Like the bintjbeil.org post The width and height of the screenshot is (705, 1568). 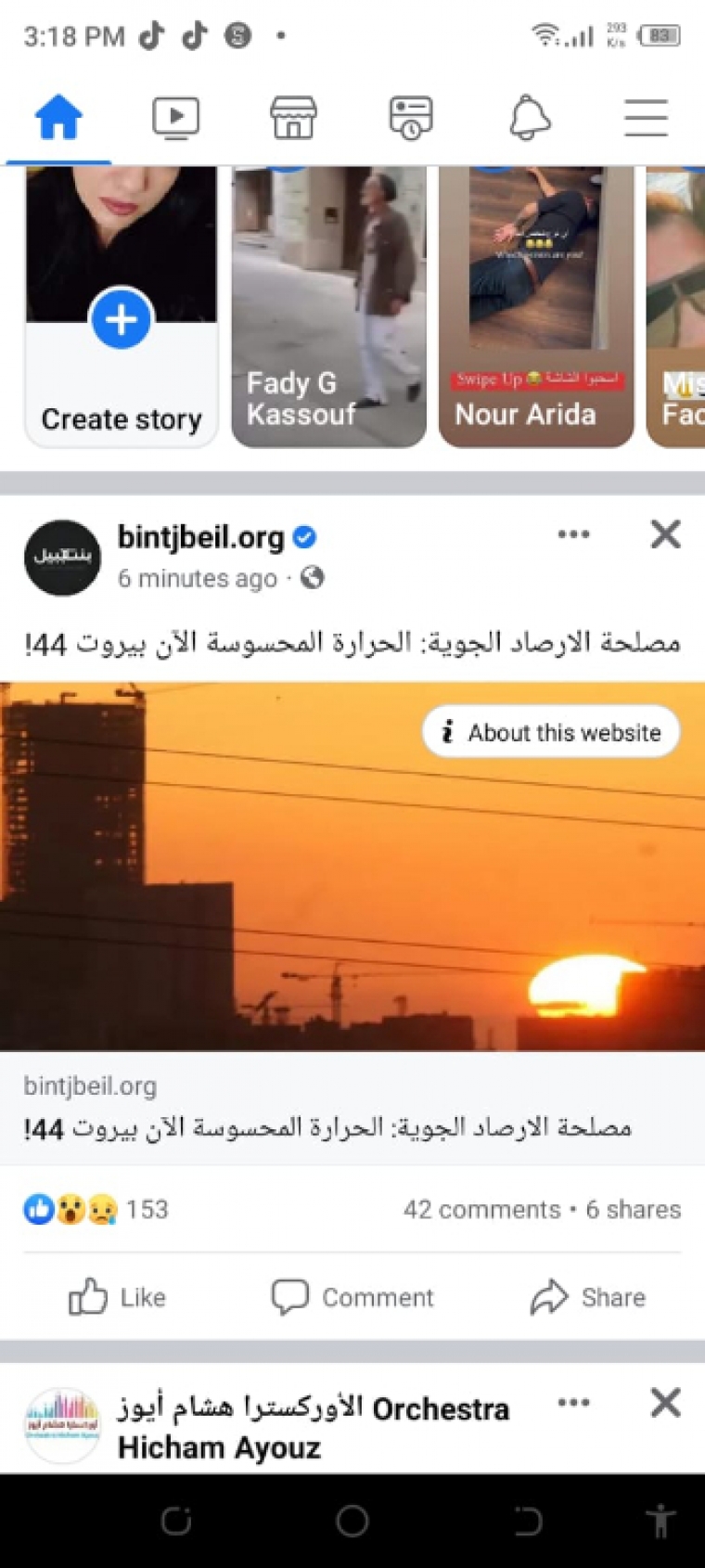pos(118,1297)
